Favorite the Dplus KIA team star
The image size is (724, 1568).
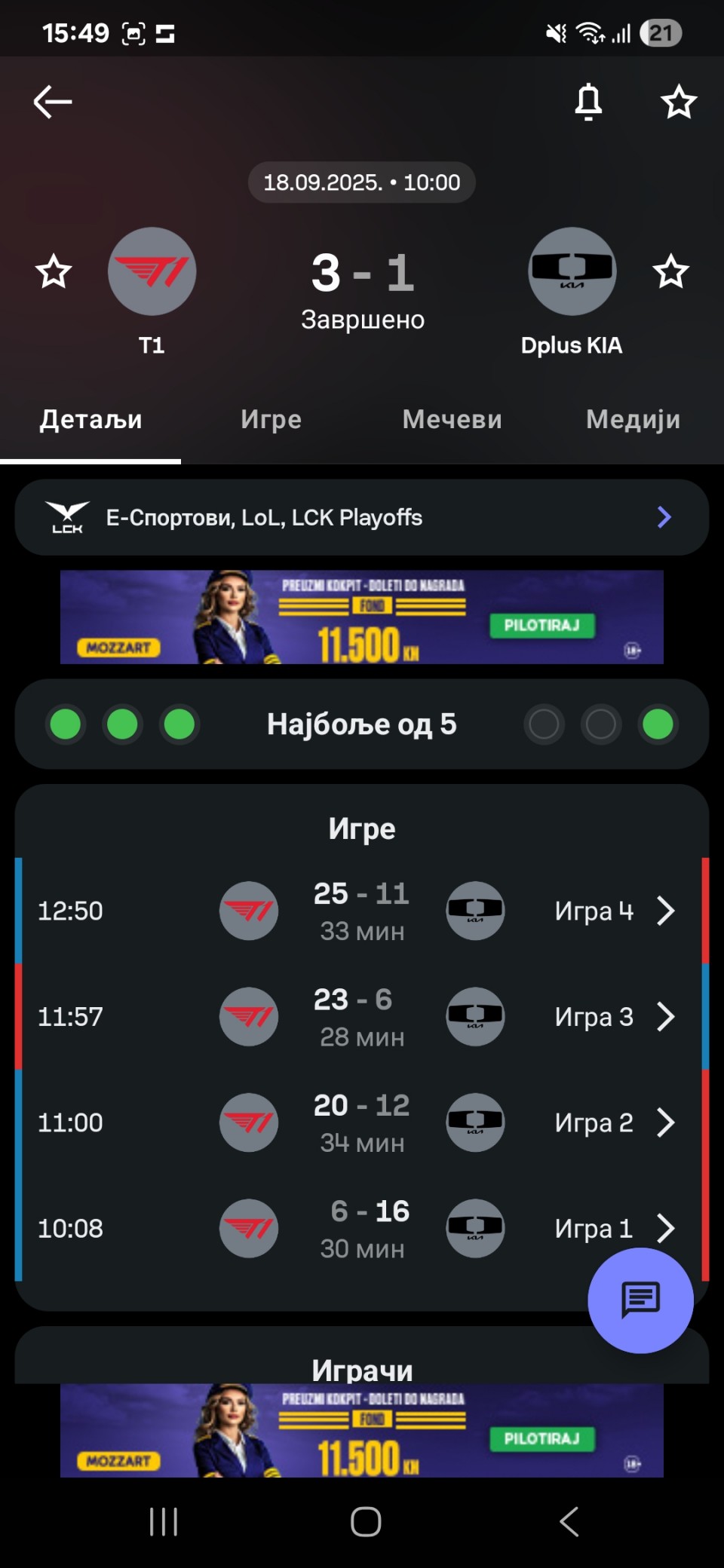click(x=670, y=271)
